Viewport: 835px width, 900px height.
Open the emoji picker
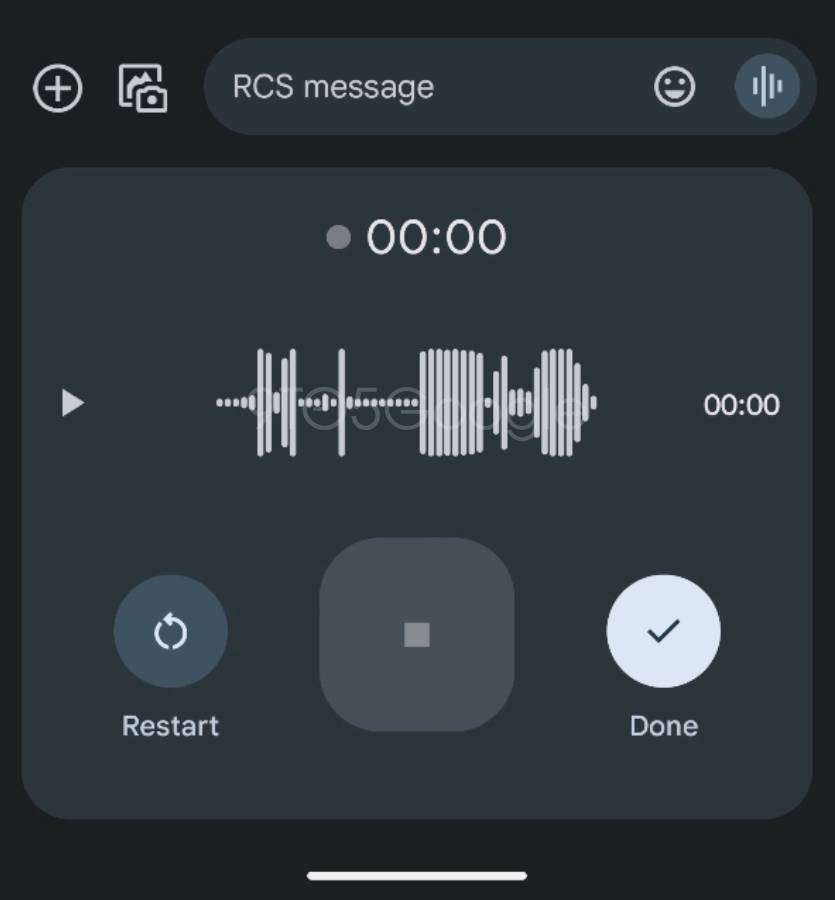tap(675, 88)
